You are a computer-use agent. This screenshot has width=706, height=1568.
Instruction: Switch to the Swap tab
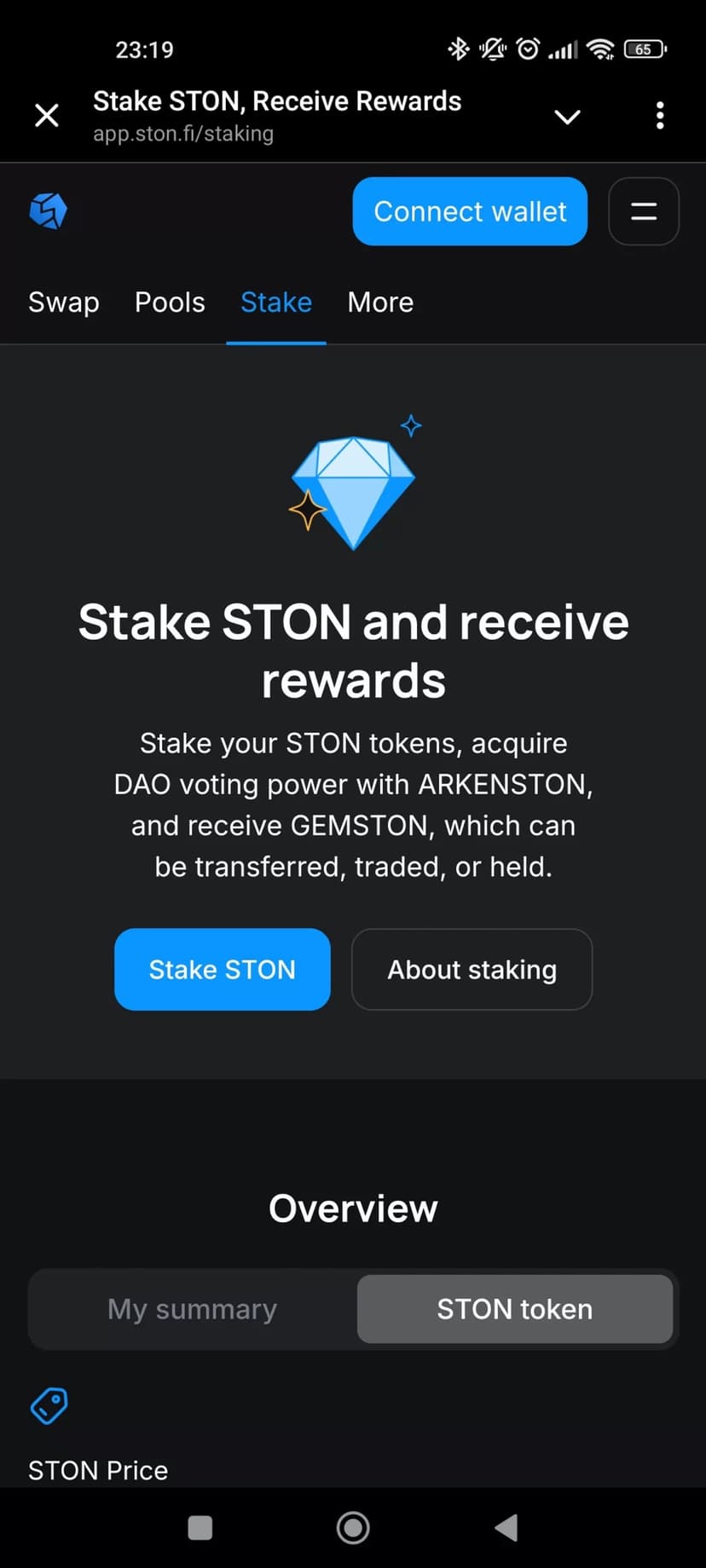(64, 303)
